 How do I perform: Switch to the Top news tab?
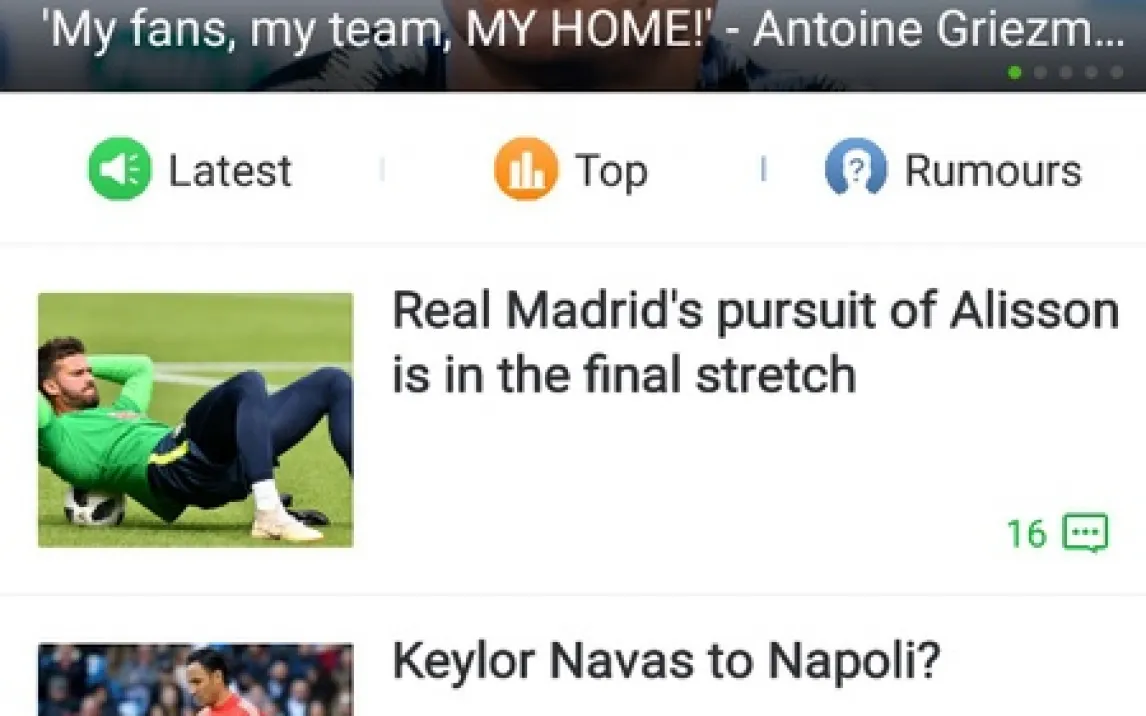coord(571,170)
